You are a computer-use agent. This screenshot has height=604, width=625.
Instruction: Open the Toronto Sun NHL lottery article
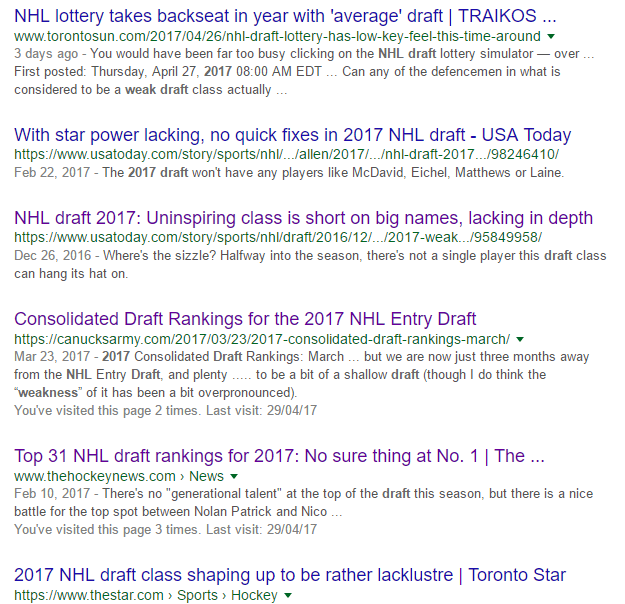tap(285, 17)
